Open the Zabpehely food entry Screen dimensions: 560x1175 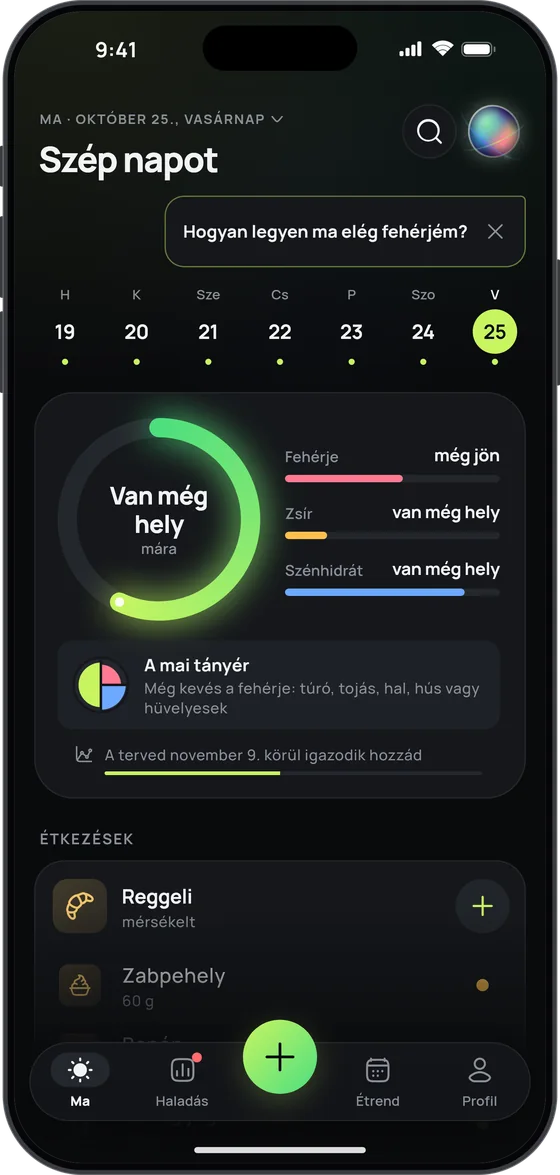(x=279, y=985)
